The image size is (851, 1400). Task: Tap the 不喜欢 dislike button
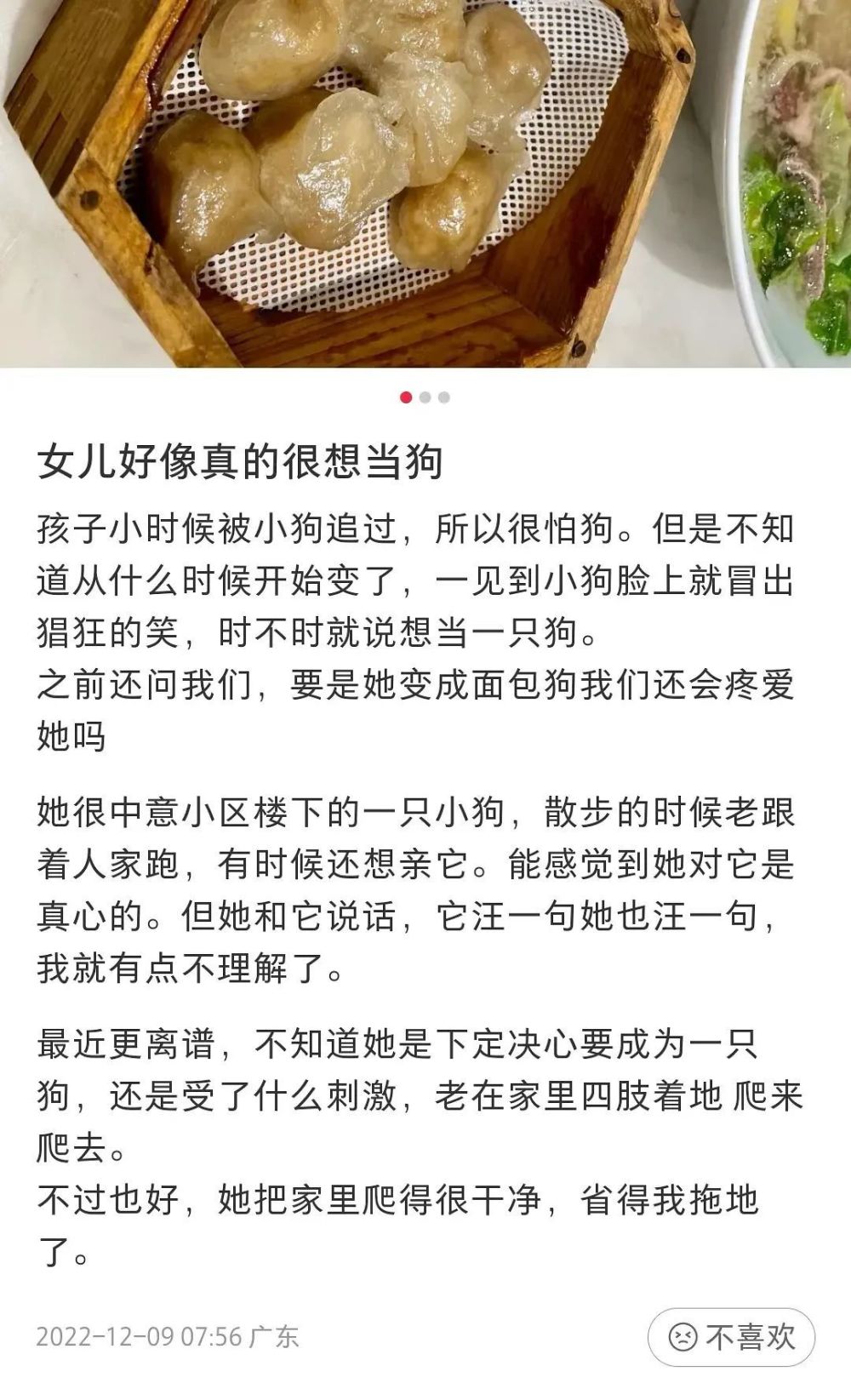(732, 1337)
